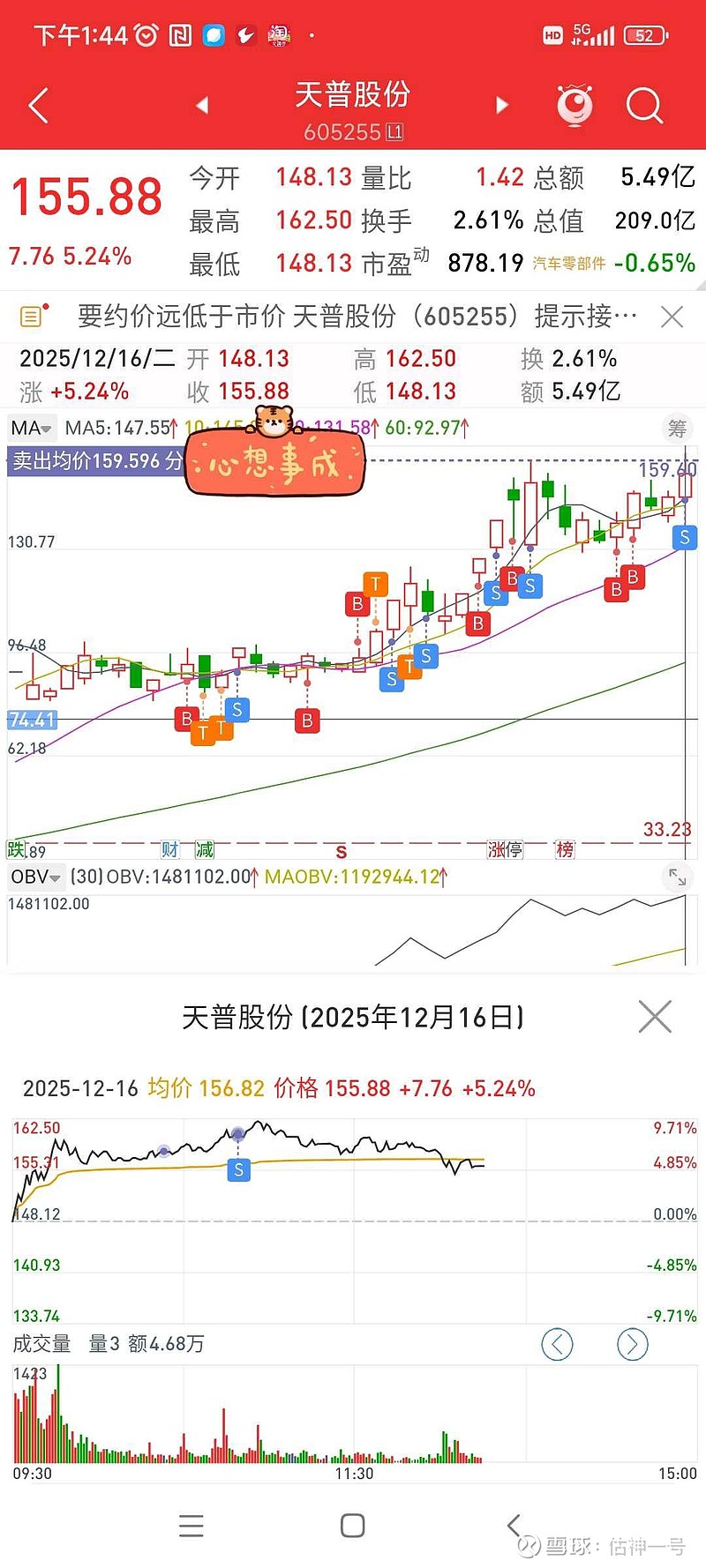Viewport: 706px width, 1568px height.
Task: Tap the right arrow to switch to next stock
Action: 503,104
